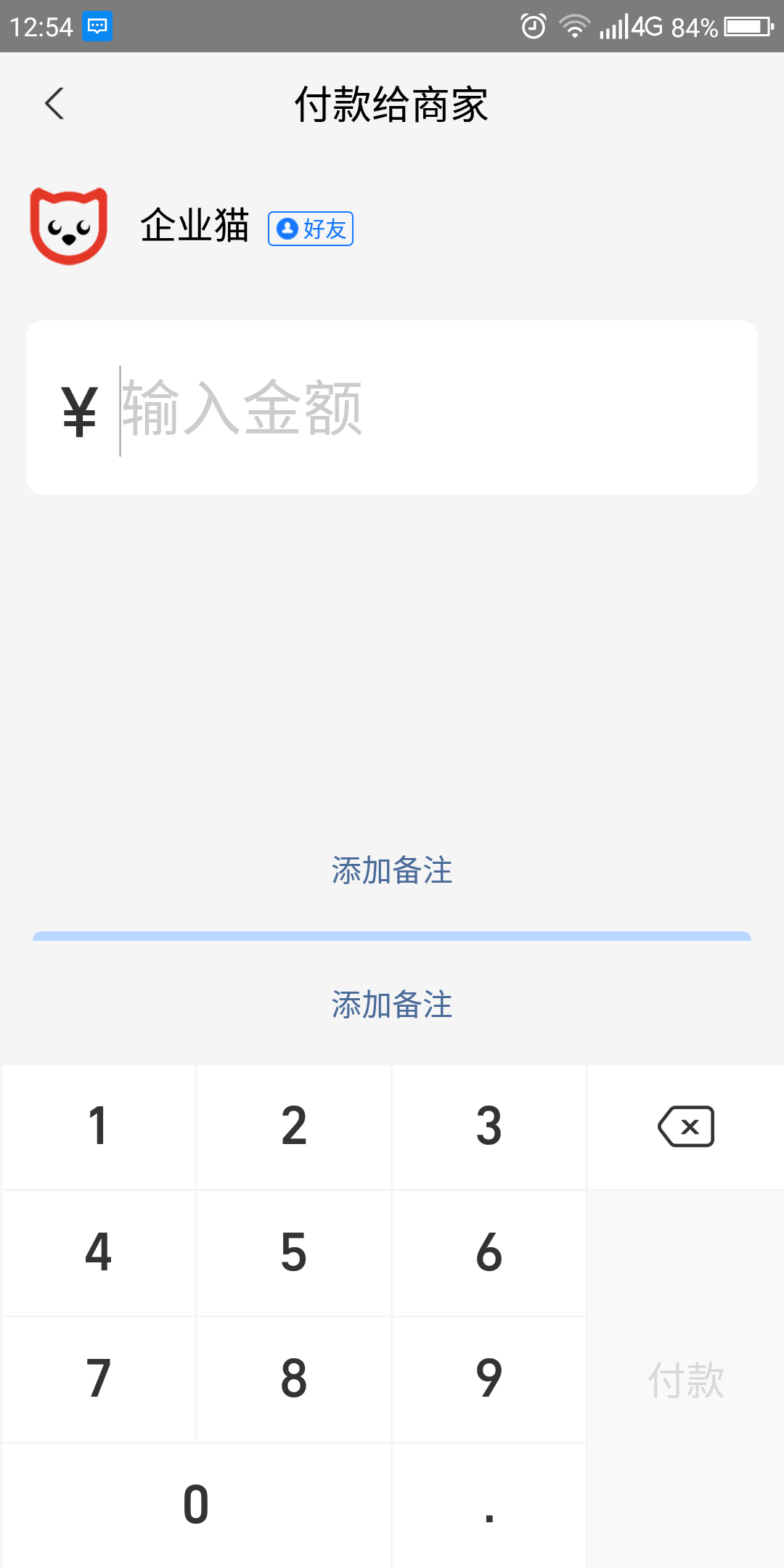Image resolution: width=784 pixels, height=1568 pixels.
Task: Enter digit 1 on the keypad
Action: 99,1127
